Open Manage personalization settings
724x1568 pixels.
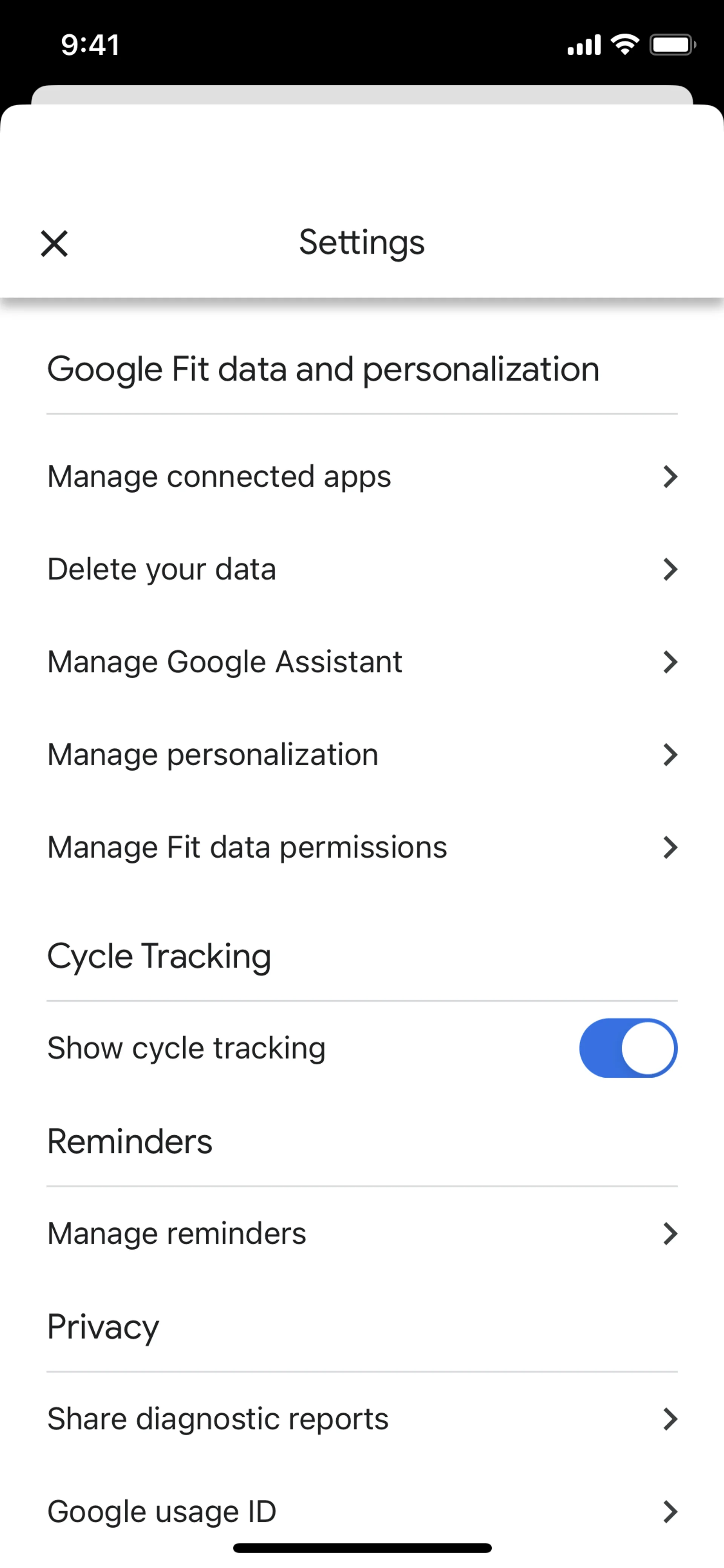pyautogui.click(x=362, y=755)
